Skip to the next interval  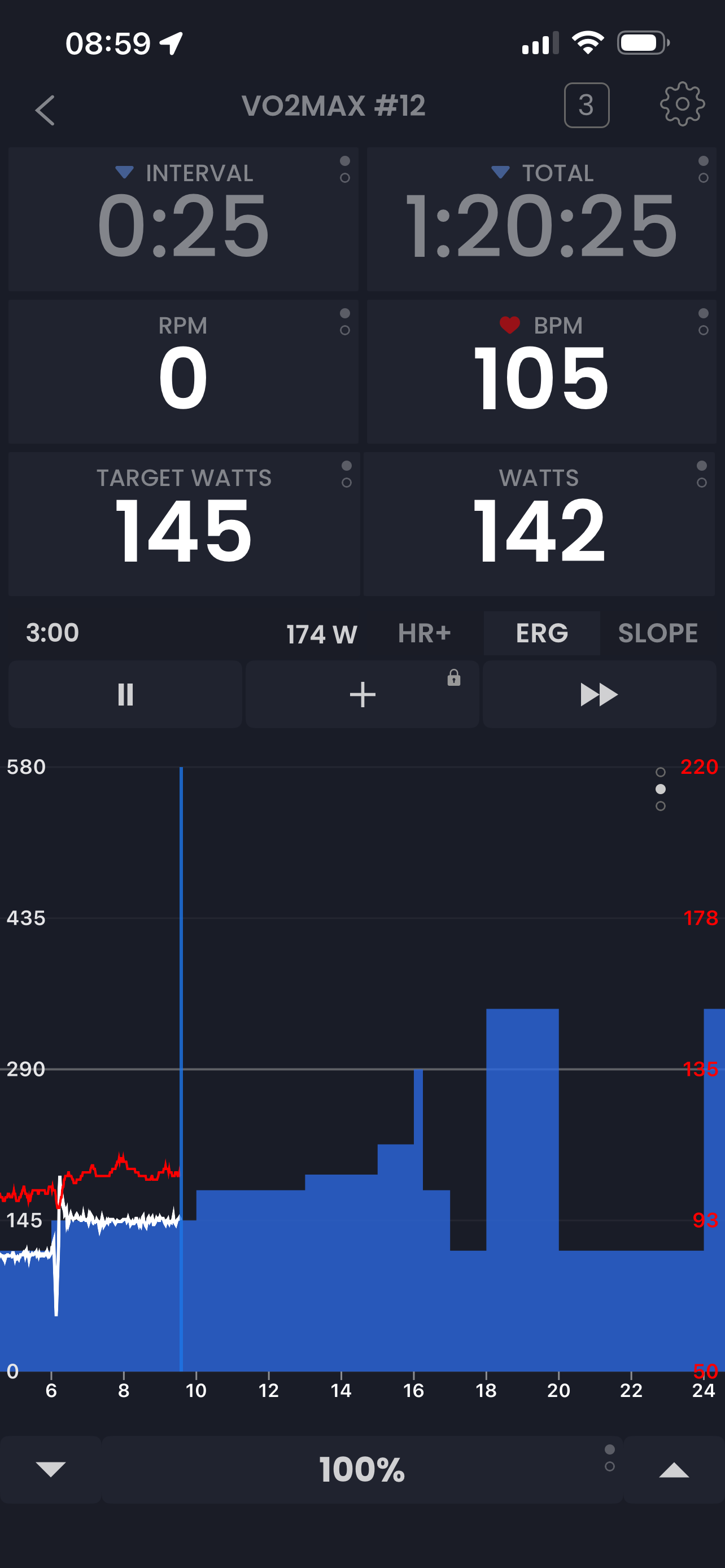(599, 694)
